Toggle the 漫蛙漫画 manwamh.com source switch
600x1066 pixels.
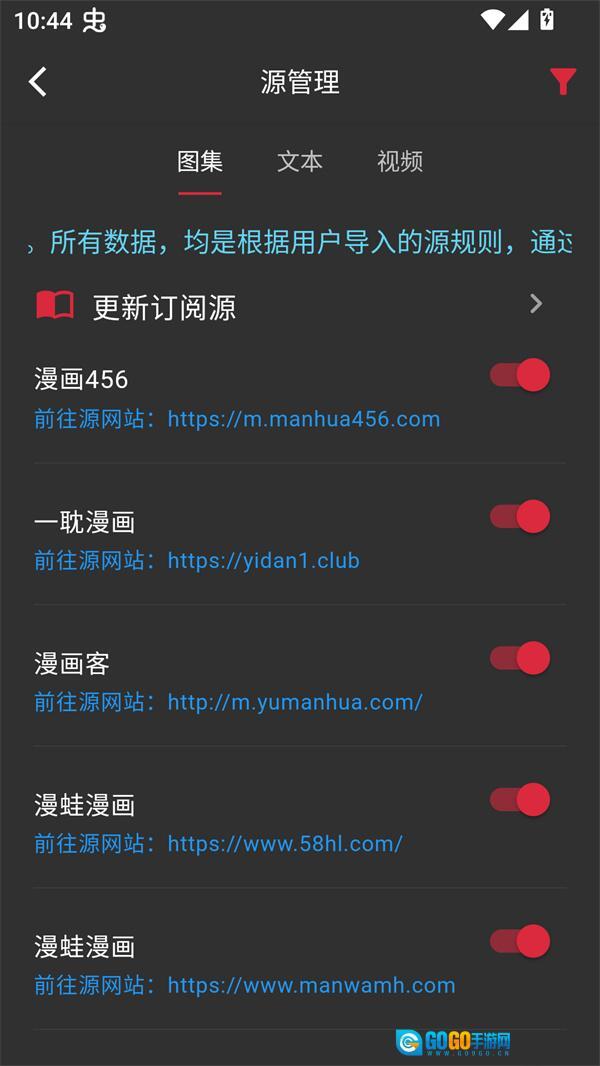click(521, 941)
